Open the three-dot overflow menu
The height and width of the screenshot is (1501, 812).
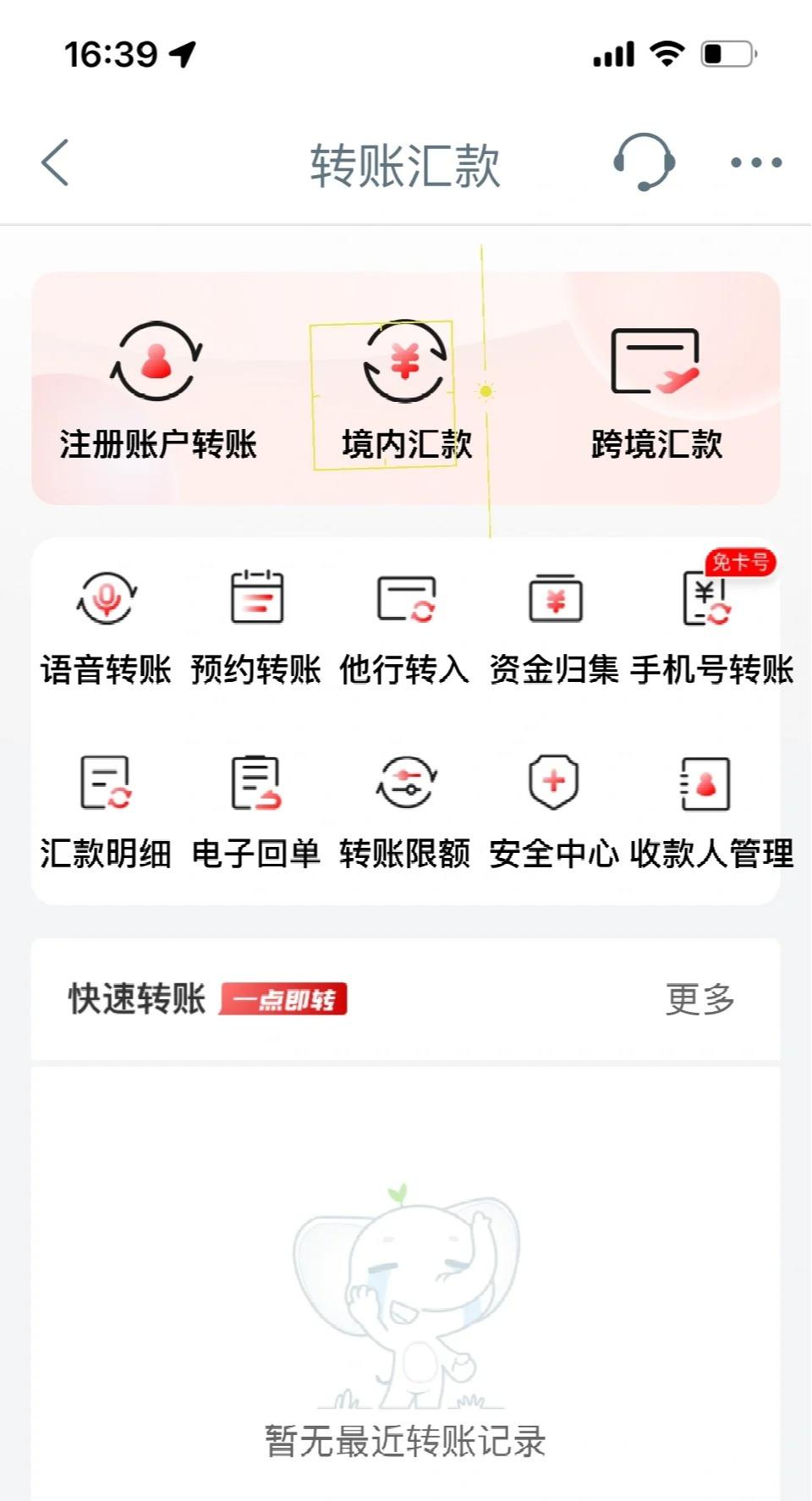[x=756, y=162]
